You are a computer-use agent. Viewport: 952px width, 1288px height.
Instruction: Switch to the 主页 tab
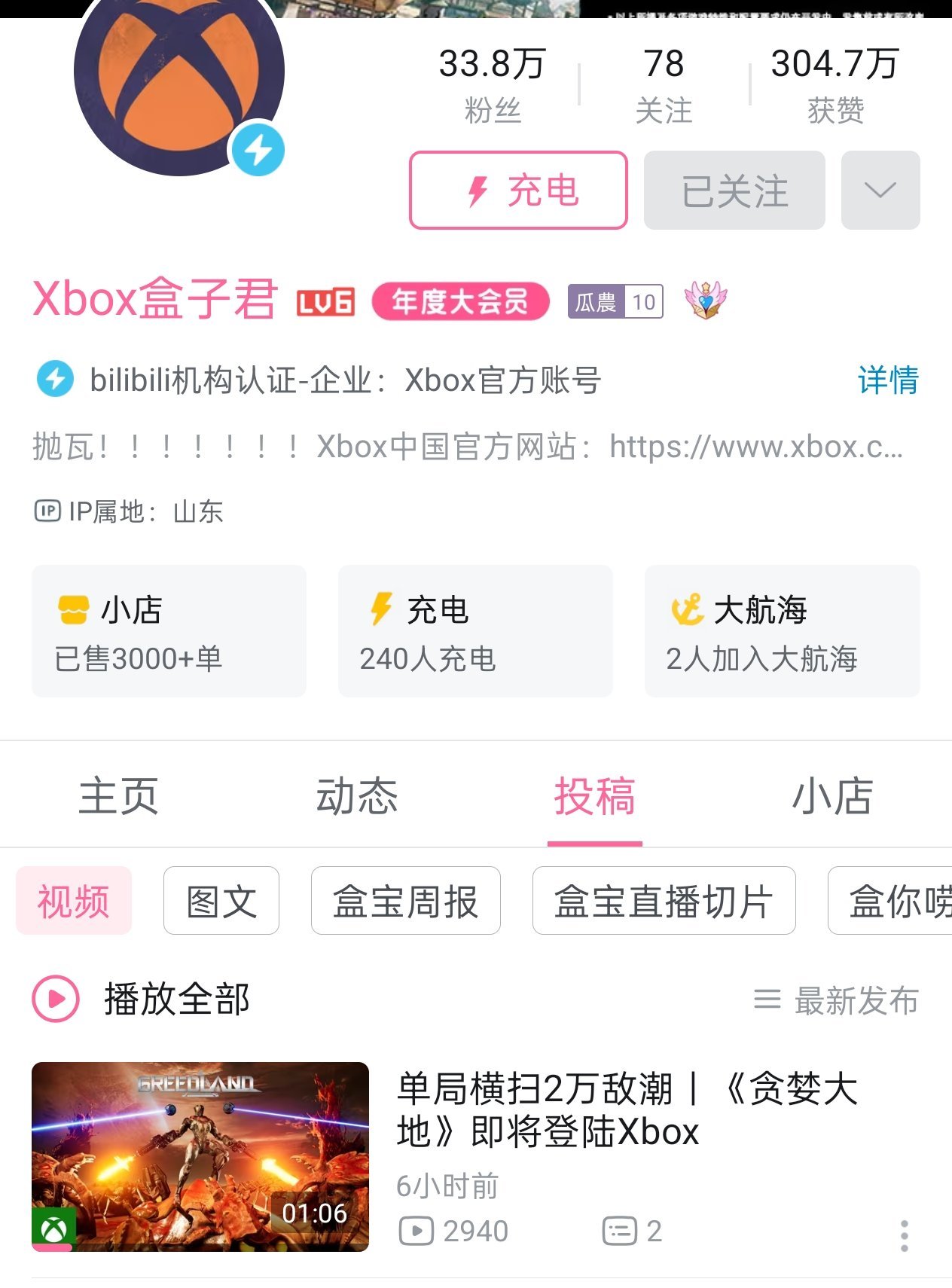click(119, 795)
